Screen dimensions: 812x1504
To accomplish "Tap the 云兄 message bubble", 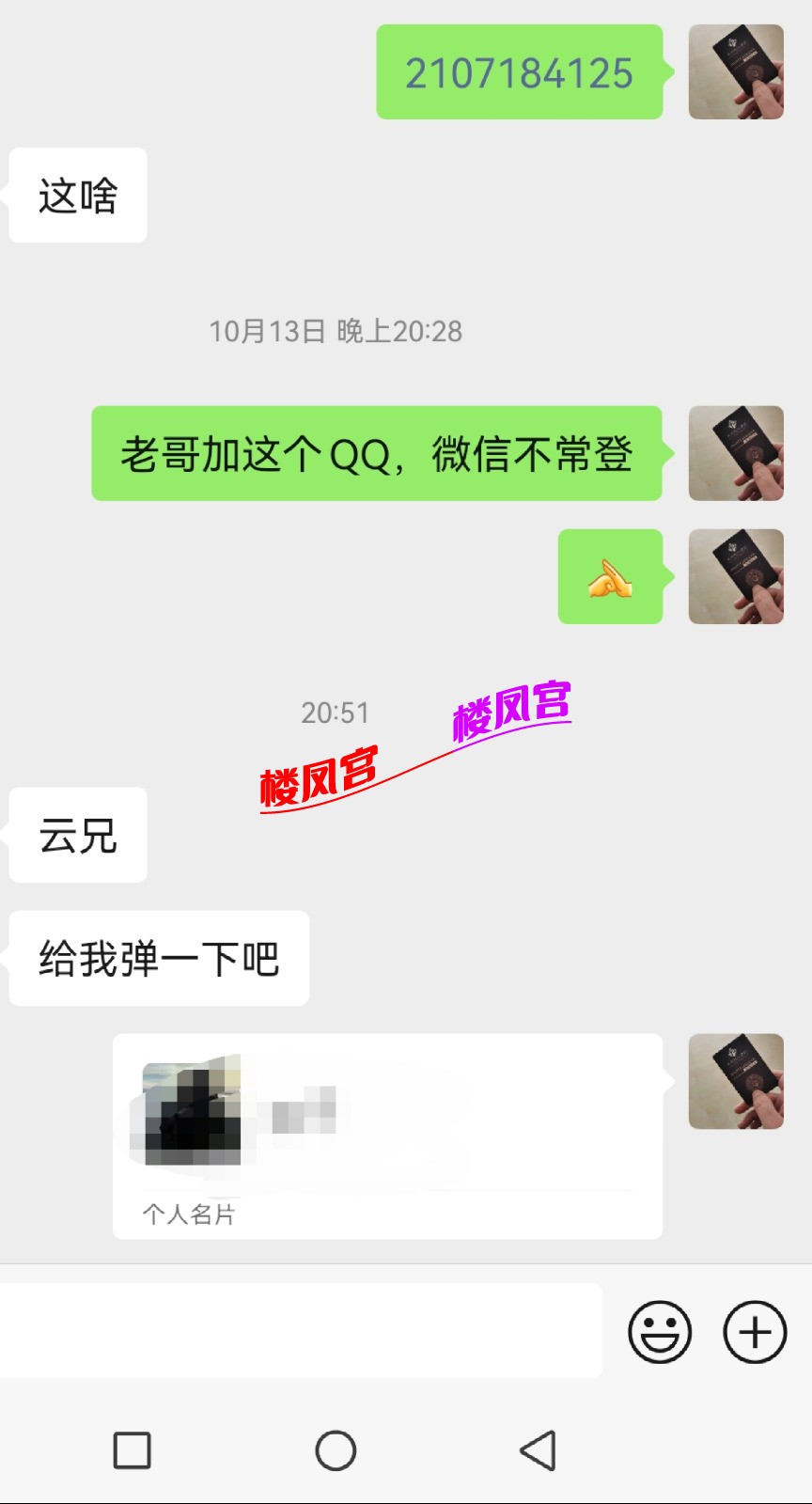I will coord(77,837).
